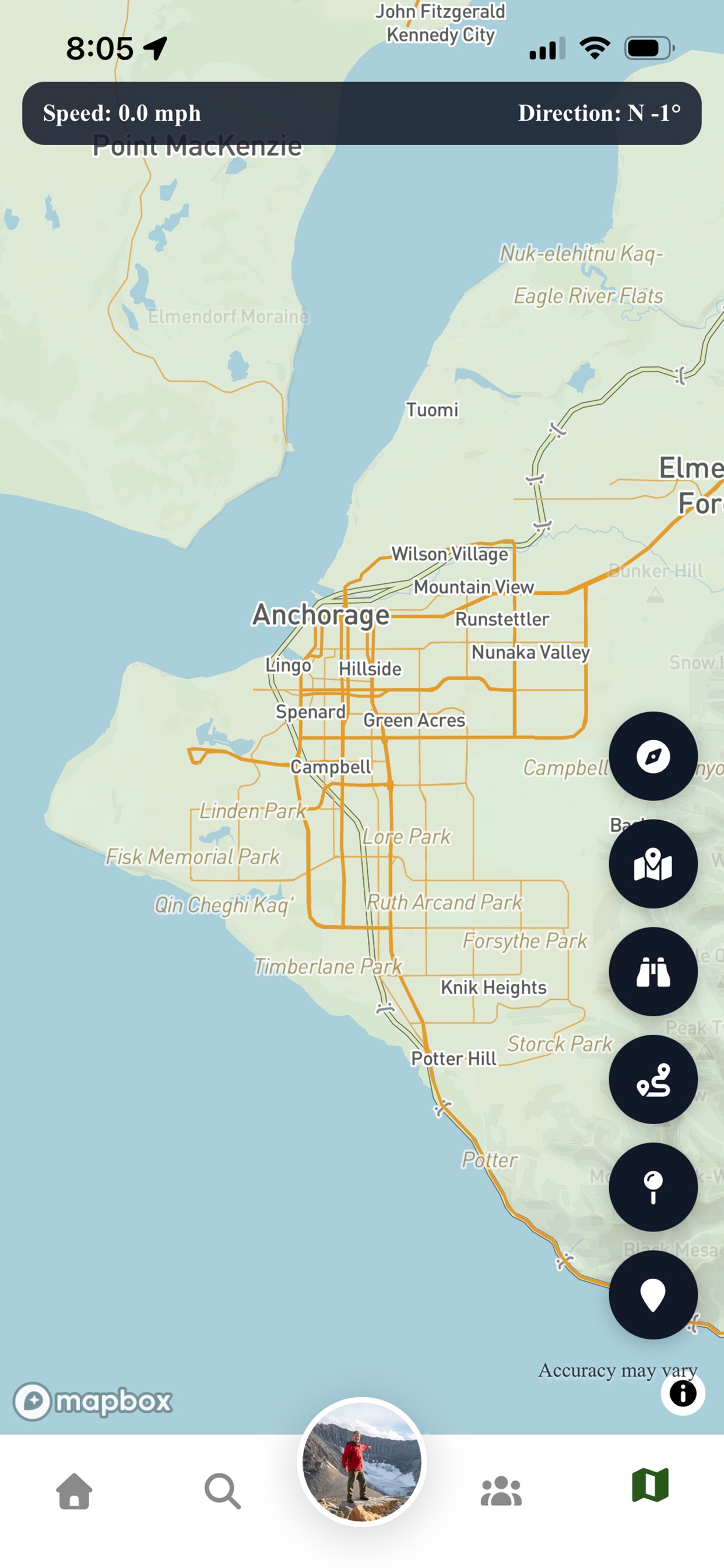724x1568 pixels.
Task: Switch to the Search tab
Action: (223, 1490)
